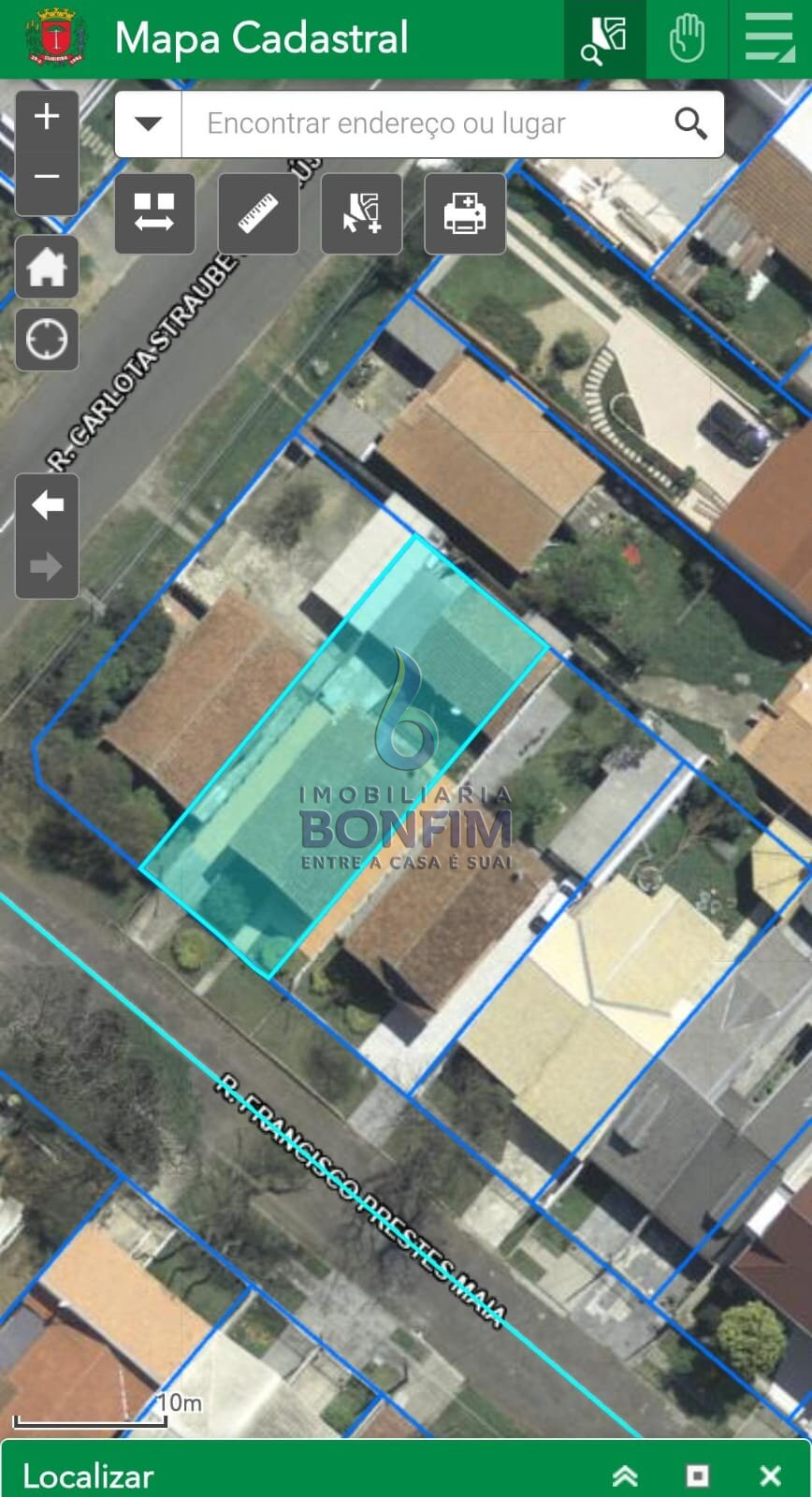Close the Localizar panel
The image size is (812, 1497).
(x=770, y=1475)
